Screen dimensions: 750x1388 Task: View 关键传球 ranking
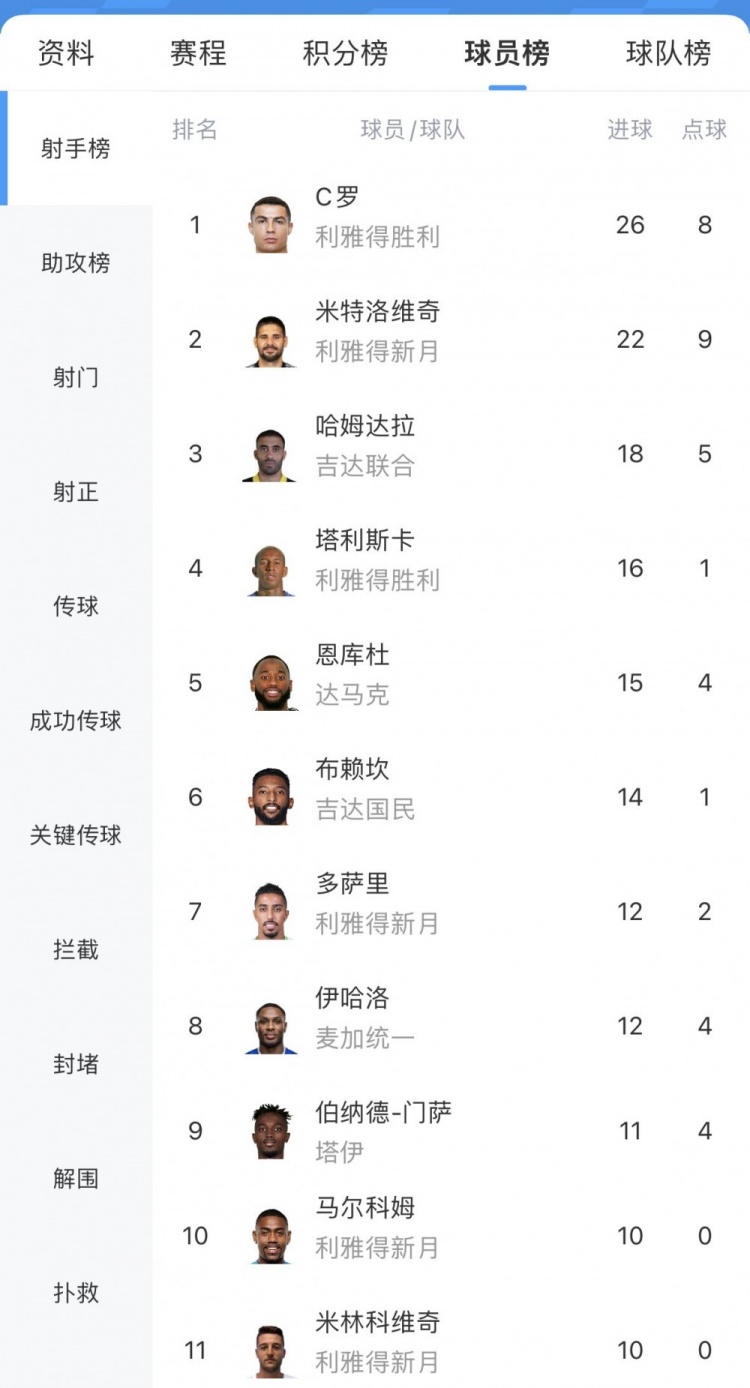(x=76, y=835)
